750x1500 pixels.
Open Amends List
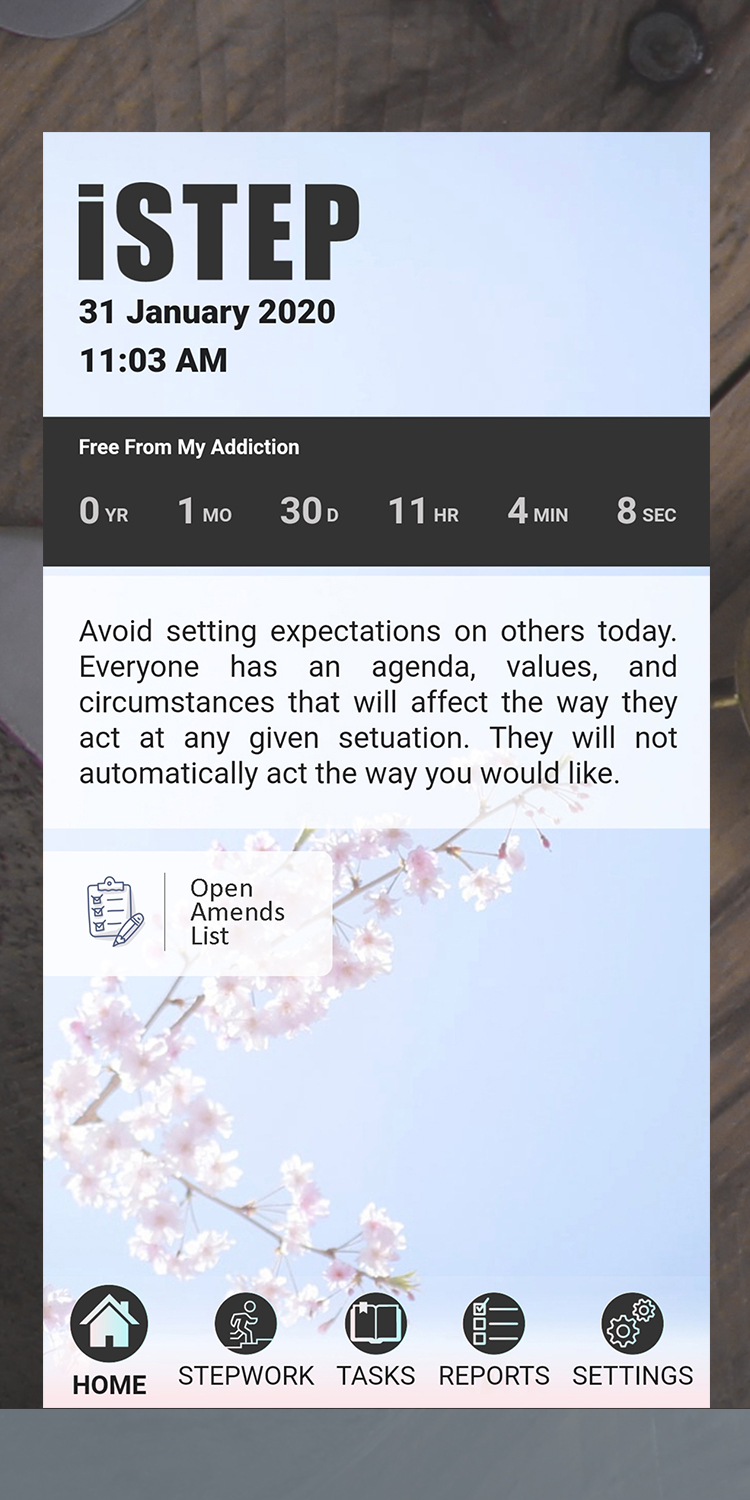[188, 912]
